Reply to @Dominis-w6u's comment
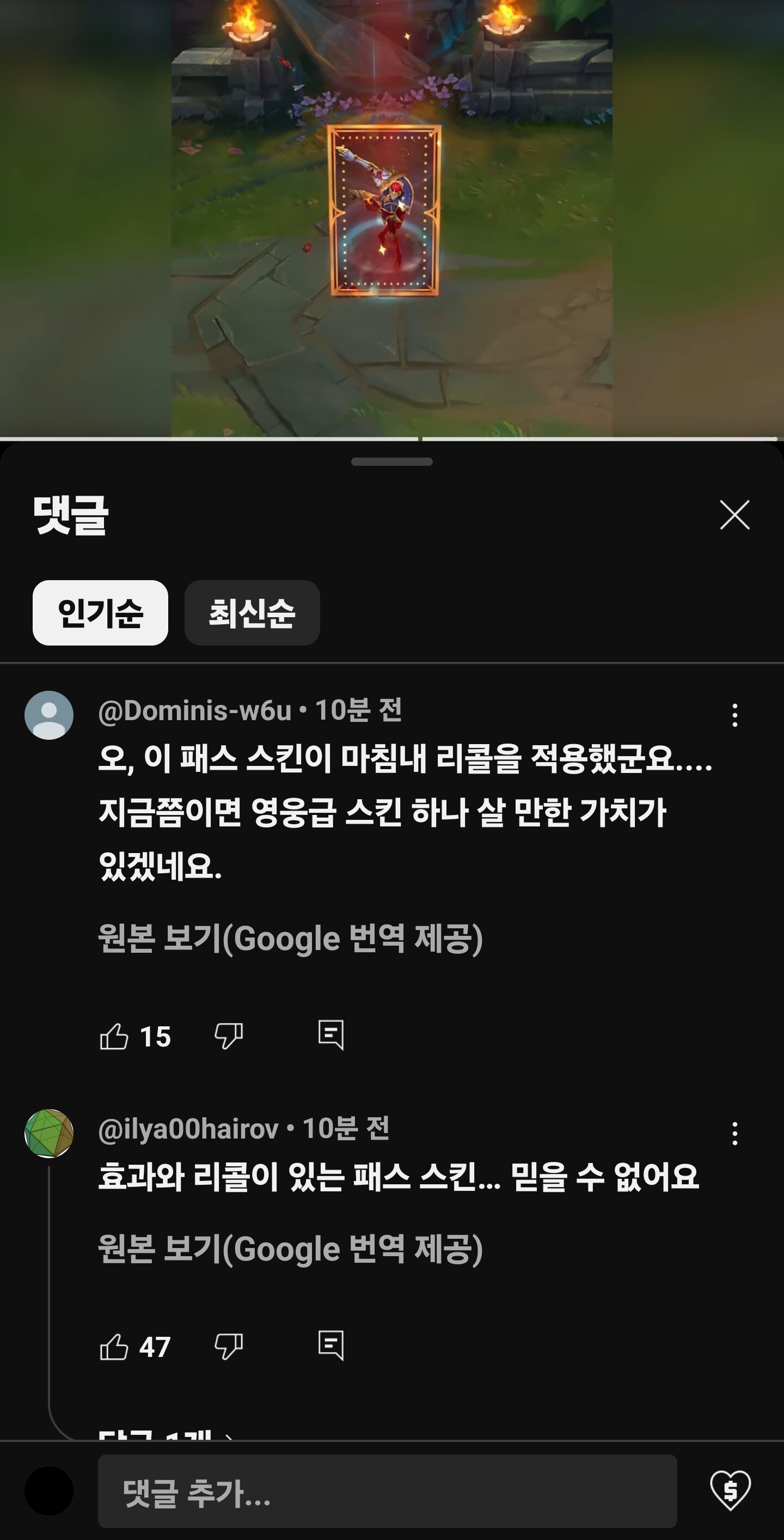The height and width of the screenshot is (1540, 784). (x=331, y=1035)
